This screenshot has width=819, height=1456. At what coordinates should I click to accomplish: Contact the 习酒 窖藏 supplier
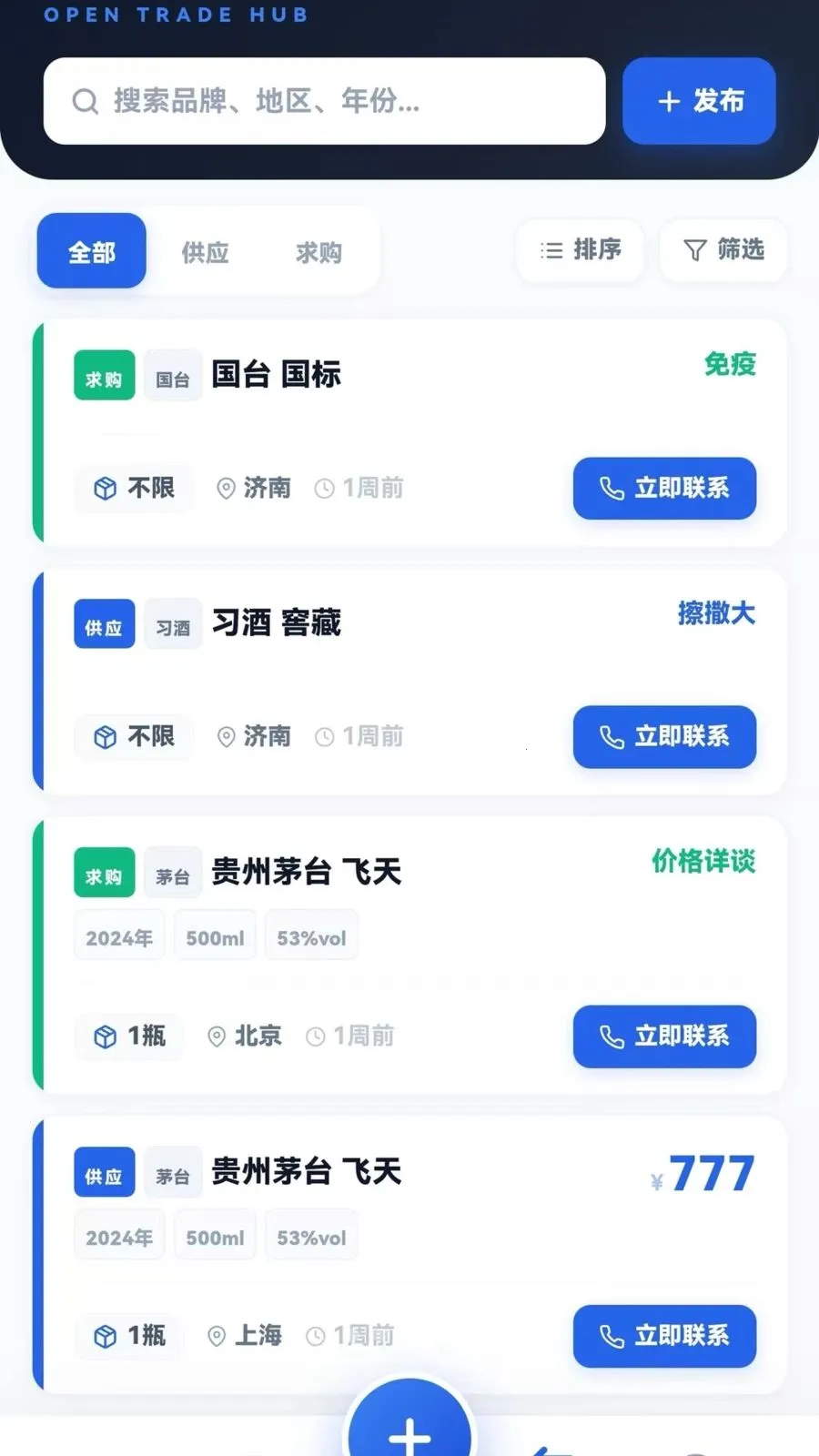(664, 737)
